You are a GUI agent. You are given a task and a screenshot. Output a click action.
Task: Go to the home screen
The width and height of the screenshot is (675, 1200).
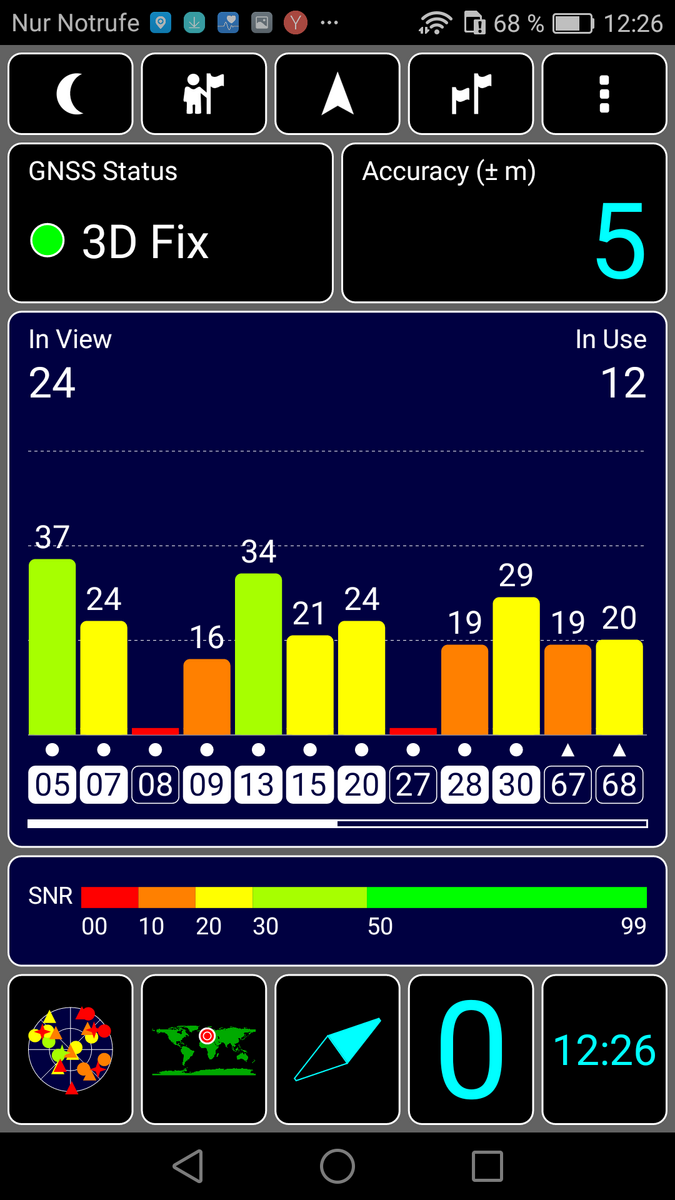click(x=337, y=1166)
